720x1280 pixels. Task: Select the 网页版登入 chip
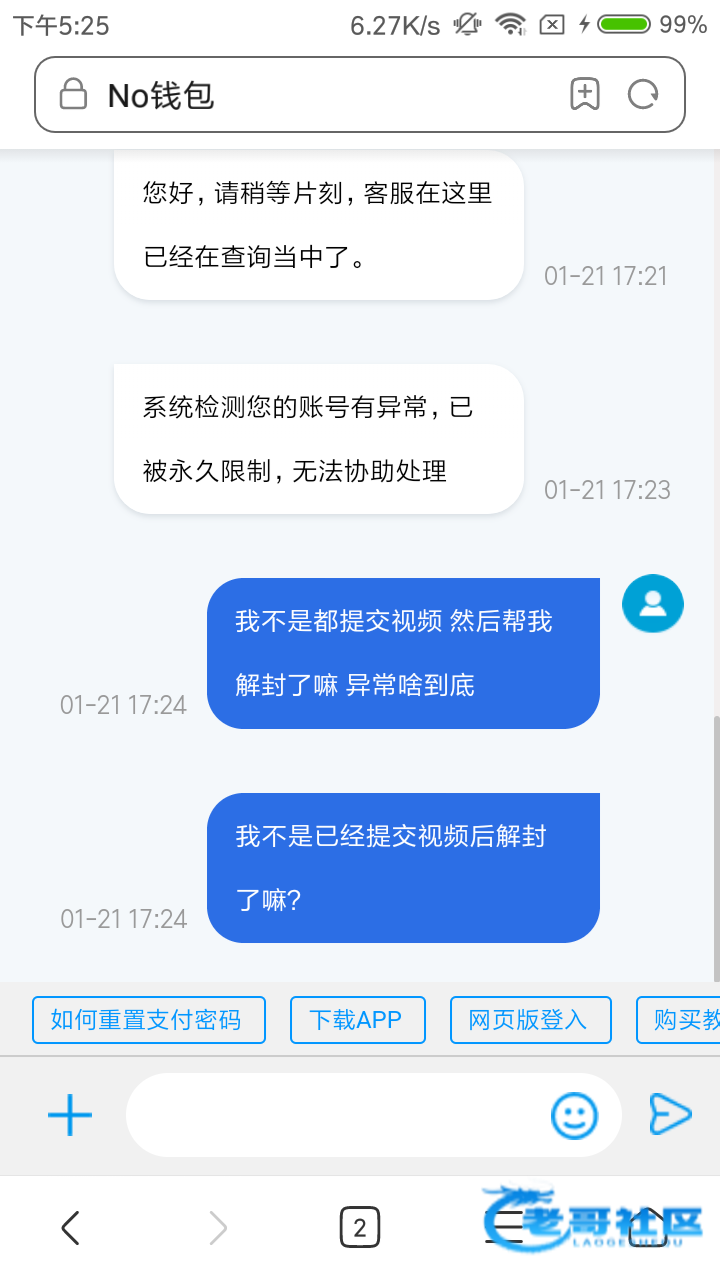(530, 1020)
